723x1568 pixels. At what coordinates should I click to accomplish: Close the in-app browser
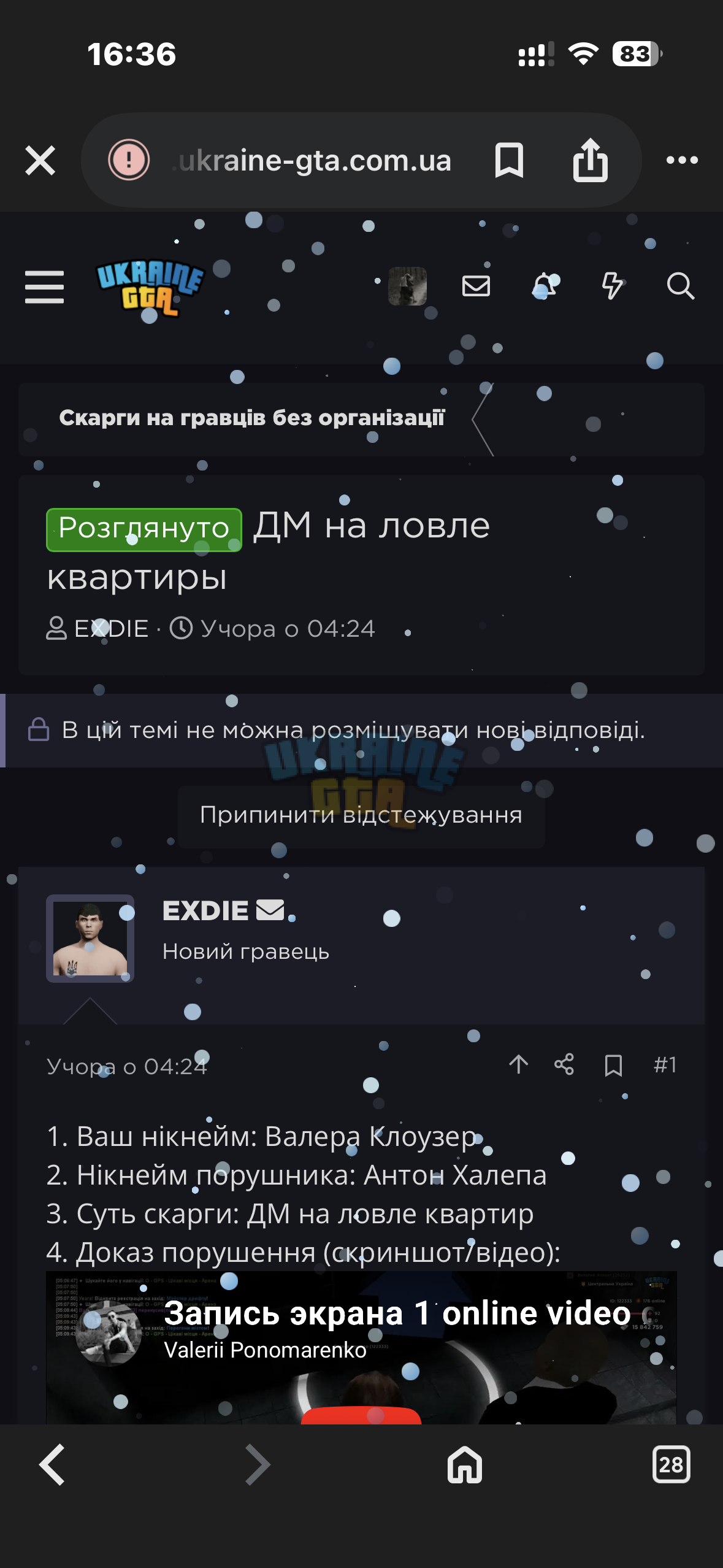click(x=40, y=161)
